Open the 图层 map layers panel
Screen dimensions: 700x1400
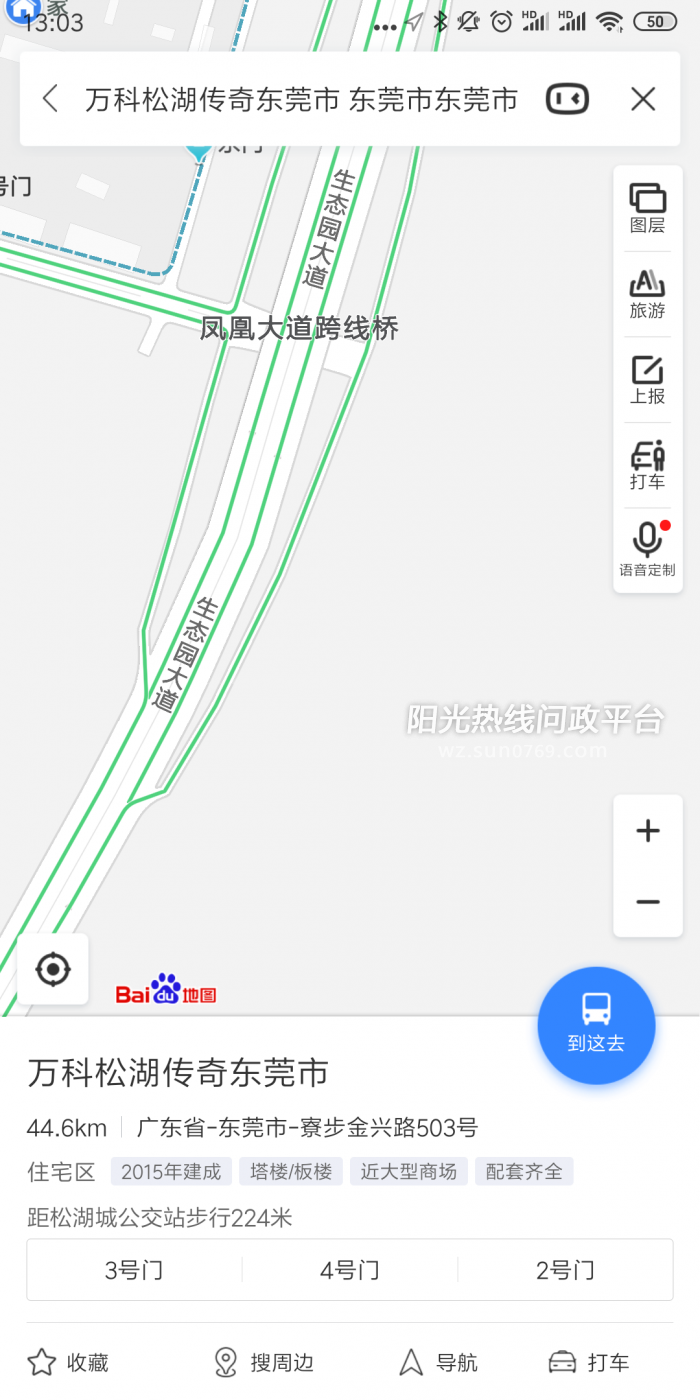pyautogui.click(x=647, y=208)
